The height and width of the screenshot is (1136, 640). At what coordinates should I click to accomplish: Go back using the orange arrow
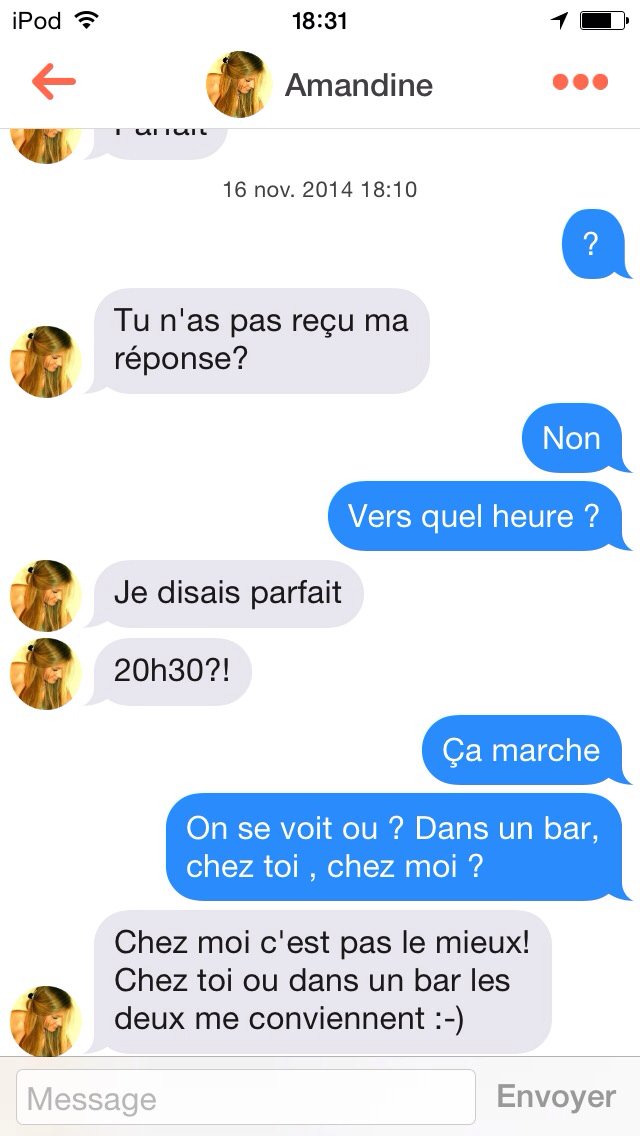click(53, 83)
